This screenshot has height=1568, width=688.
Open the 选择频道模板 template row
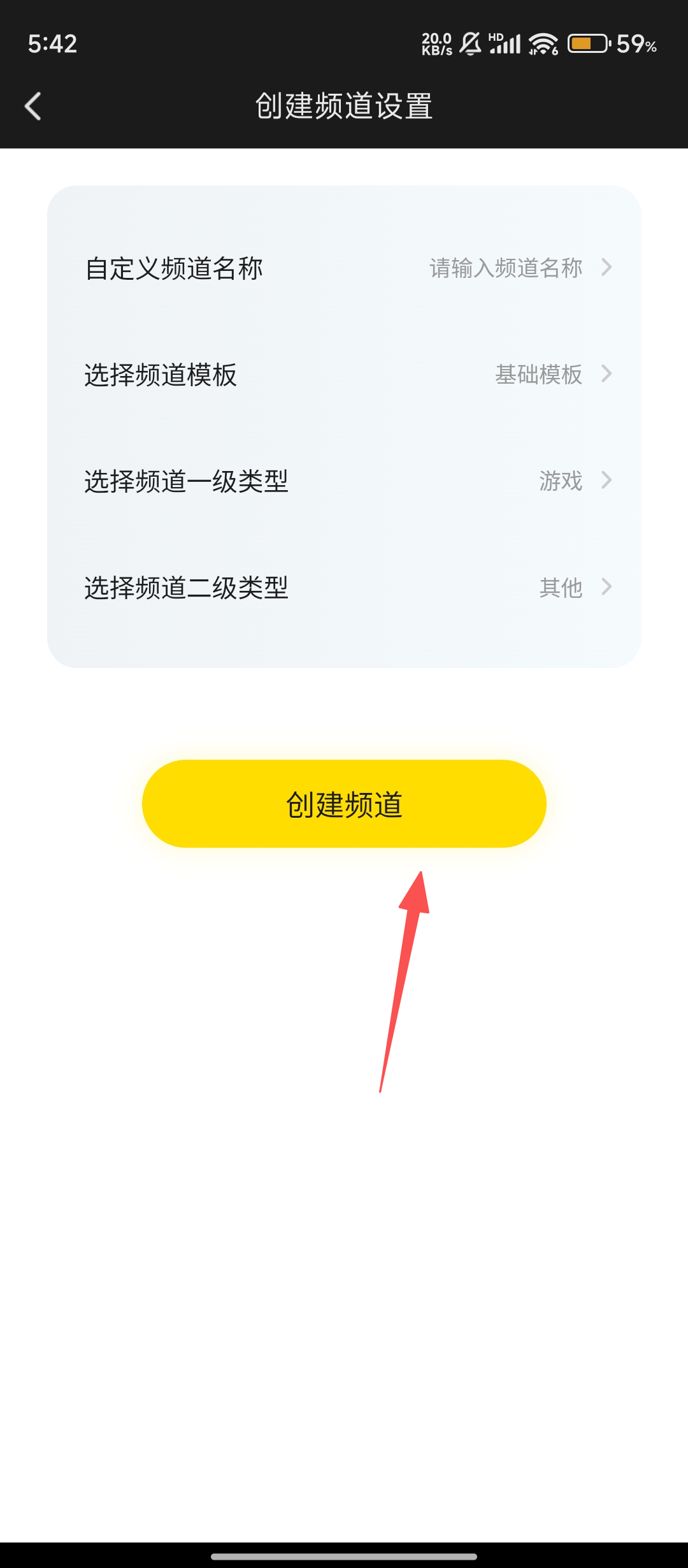pos(344,375)
